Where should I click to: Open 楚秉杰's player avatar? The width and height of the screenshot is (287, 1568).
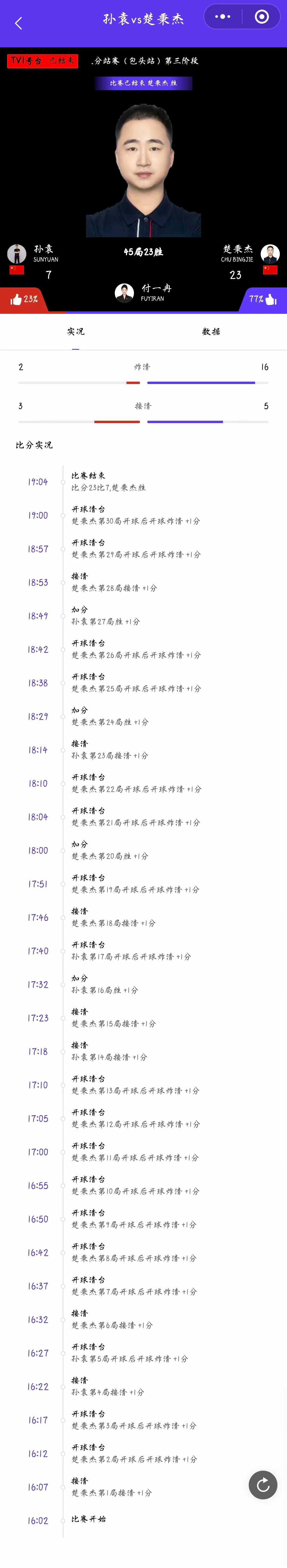pos(270,253)
